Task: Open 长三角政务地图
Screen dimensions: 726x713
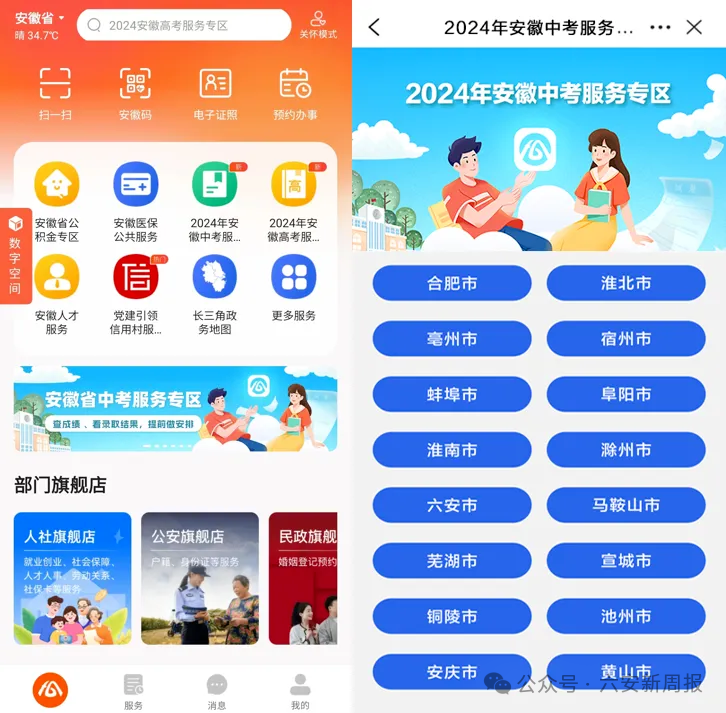Action: pos(214,294)
